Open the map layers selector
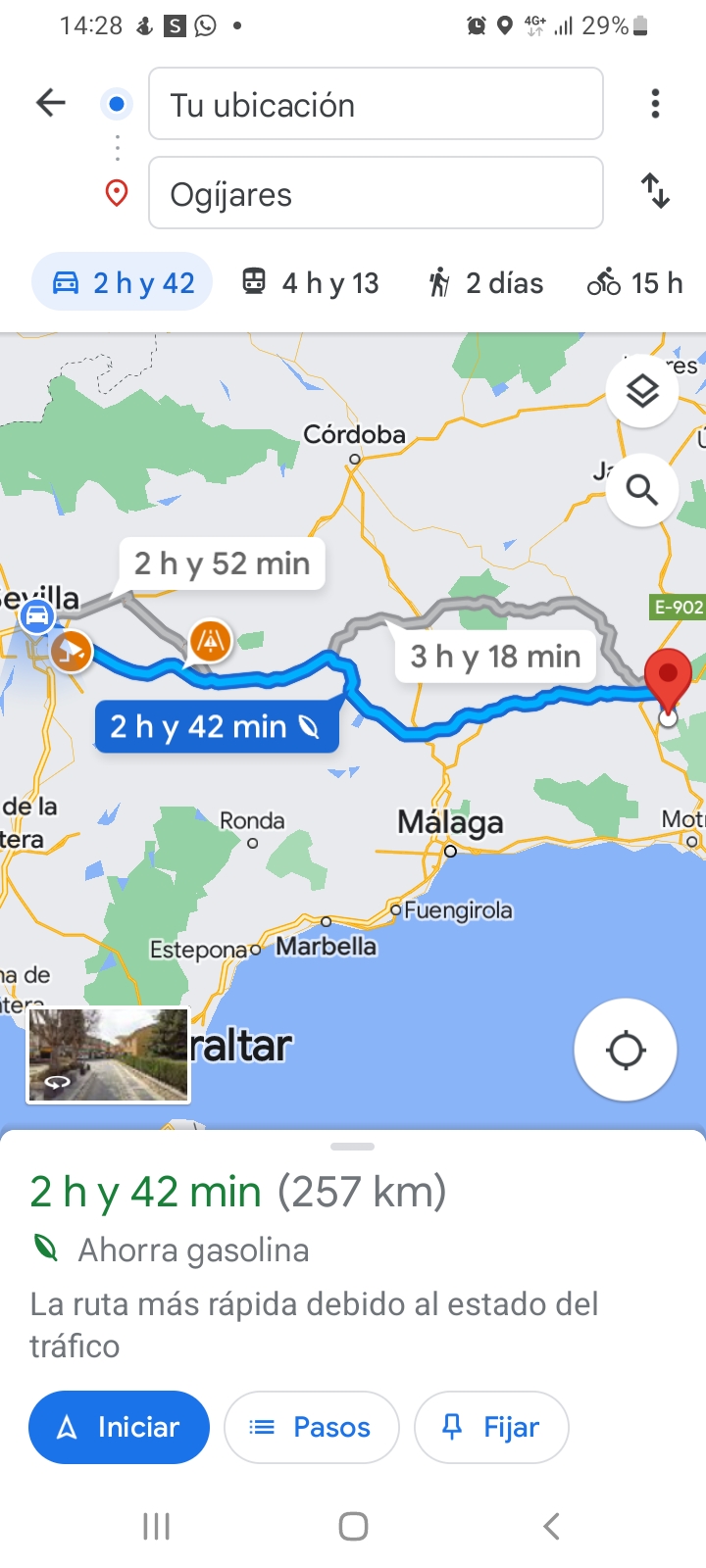The height and width of the screenshot is (1568, 706). coord(642,391)
